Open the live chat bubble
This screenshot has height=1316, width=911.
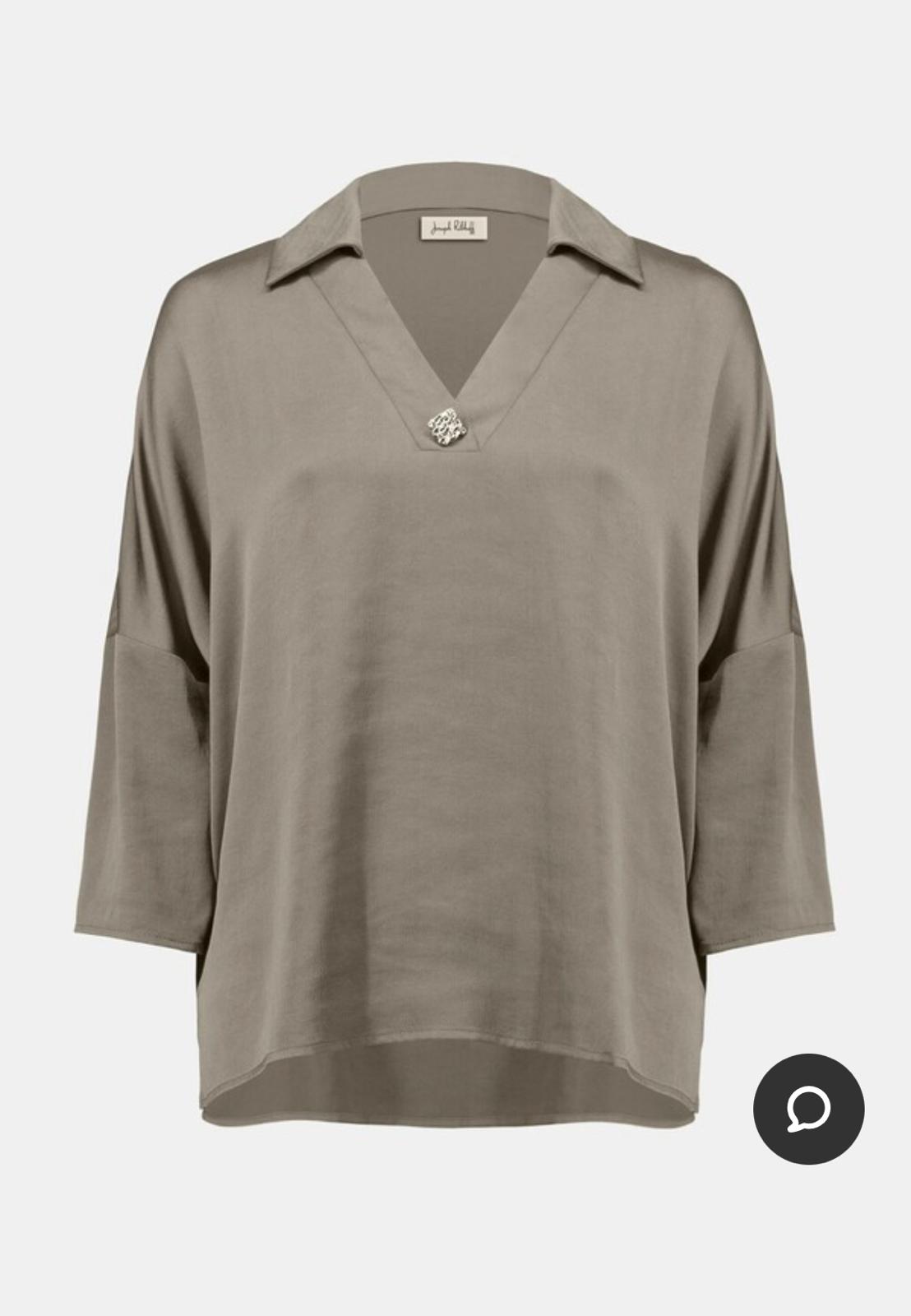click(x=808, y=1108)
